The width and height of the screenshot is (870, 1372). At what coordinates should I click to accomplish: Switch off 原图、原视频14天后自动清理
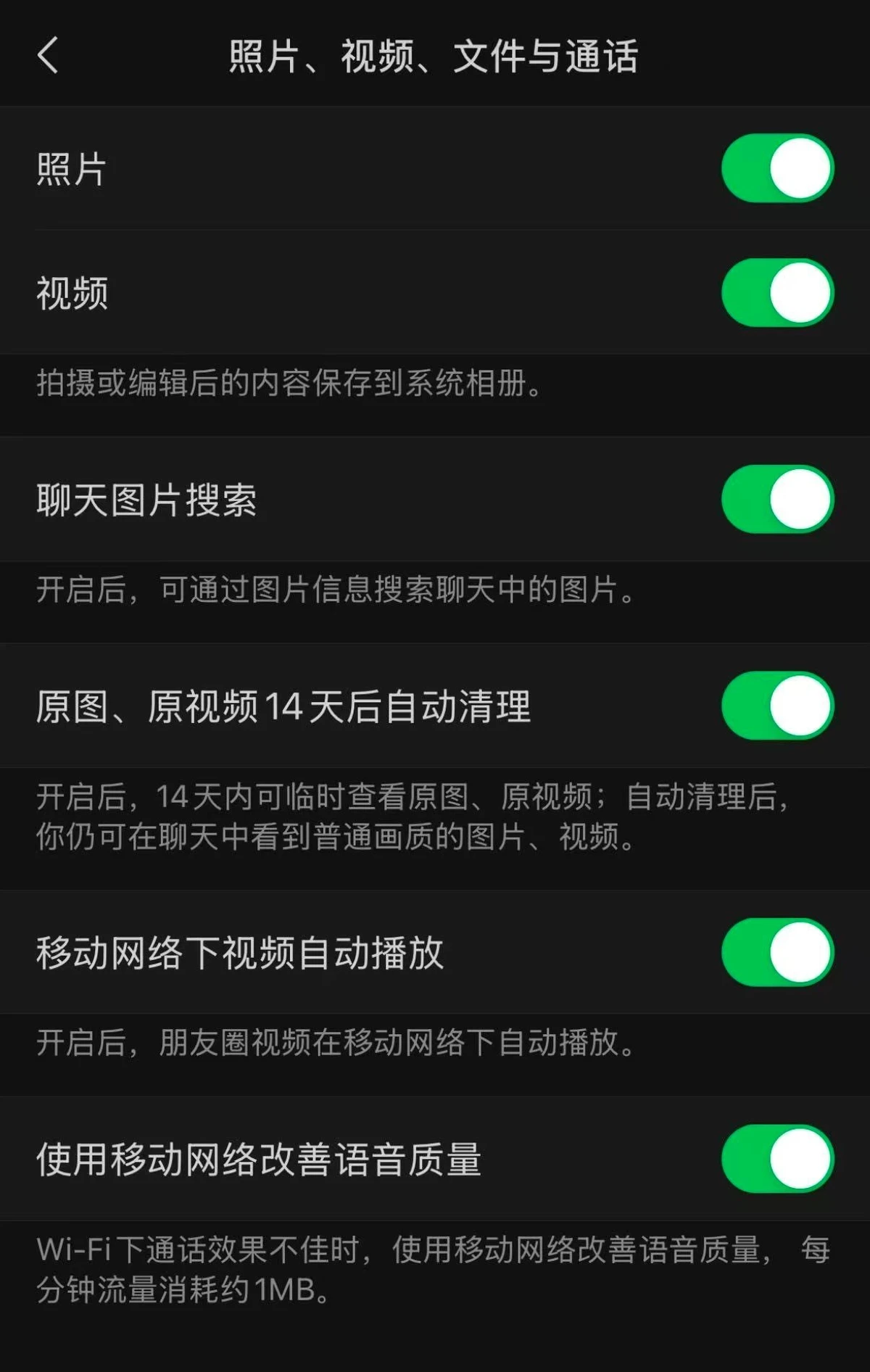click(777, 706)
